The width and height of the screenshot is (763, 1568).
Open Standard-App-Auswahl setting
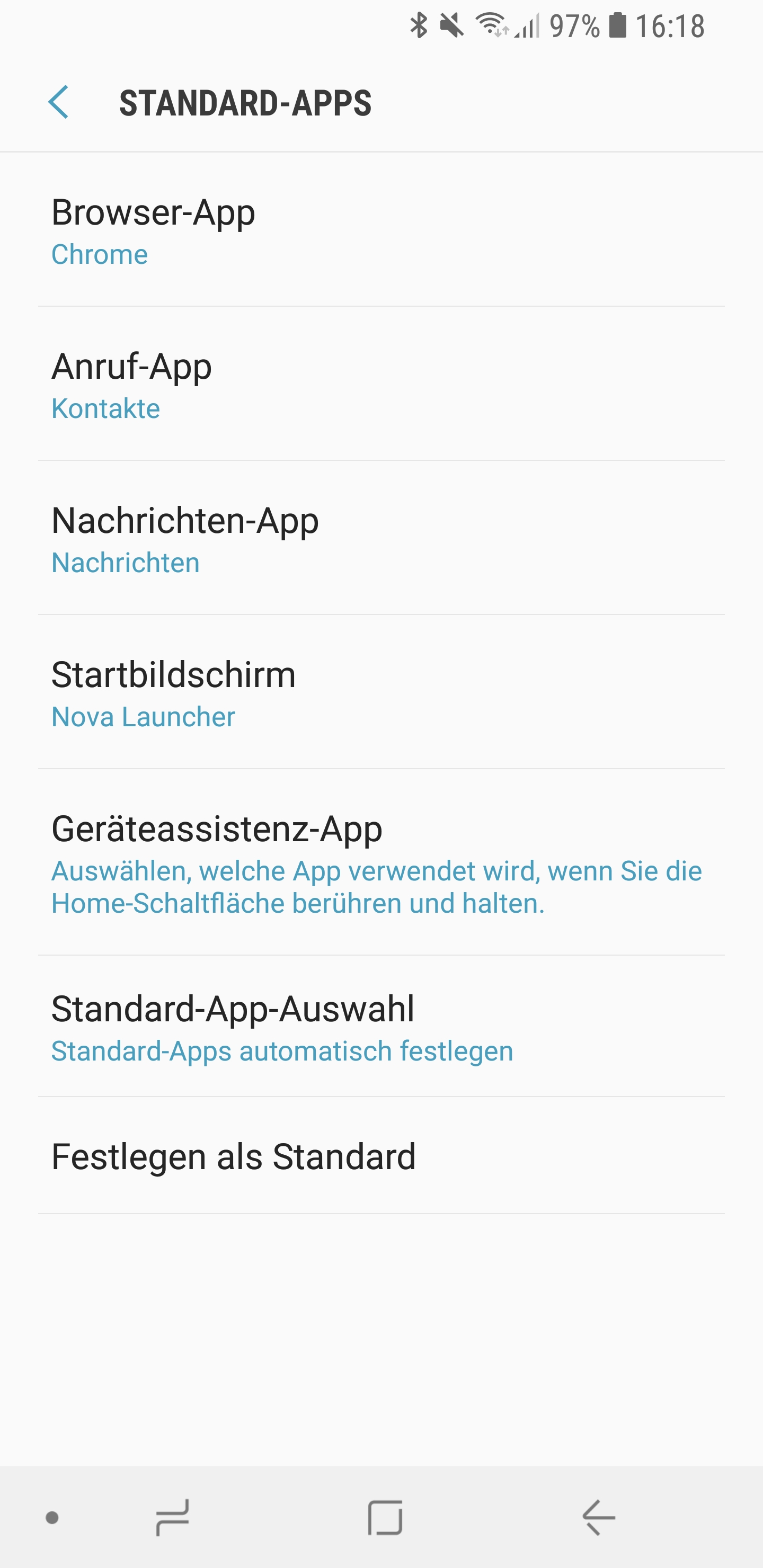(x=381, y=1026)
